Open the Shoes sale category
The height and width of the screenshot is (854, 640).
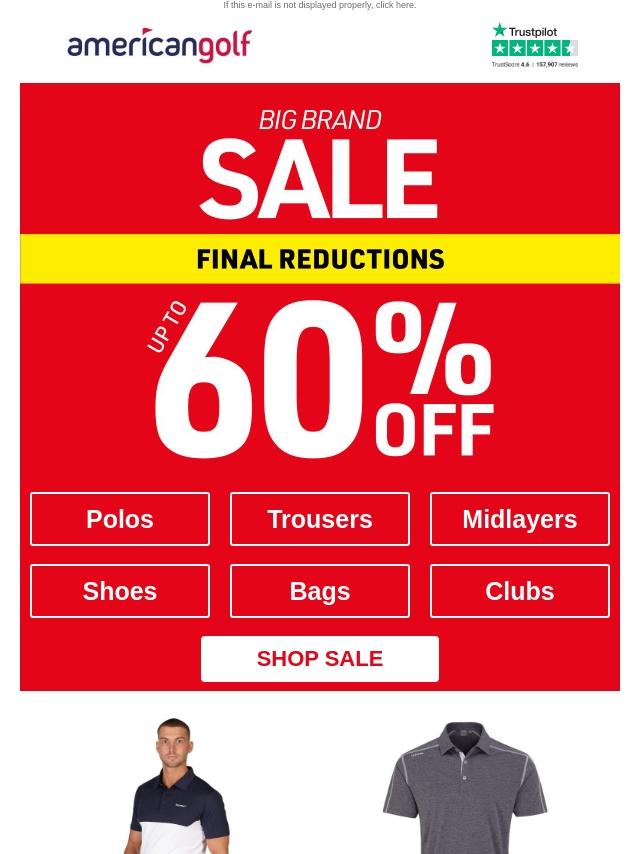tap(120, 591)
